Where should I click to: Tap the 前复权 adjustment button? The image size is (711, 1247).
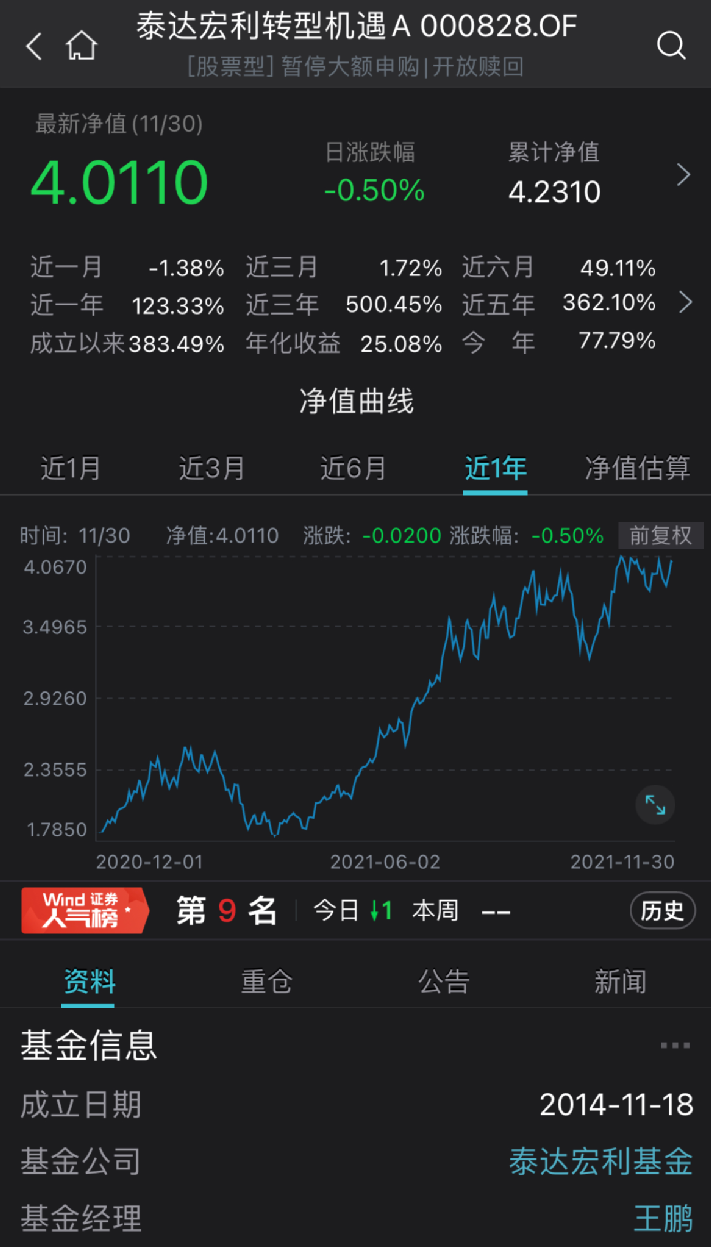pyautogui.click(x=661, y=535)
